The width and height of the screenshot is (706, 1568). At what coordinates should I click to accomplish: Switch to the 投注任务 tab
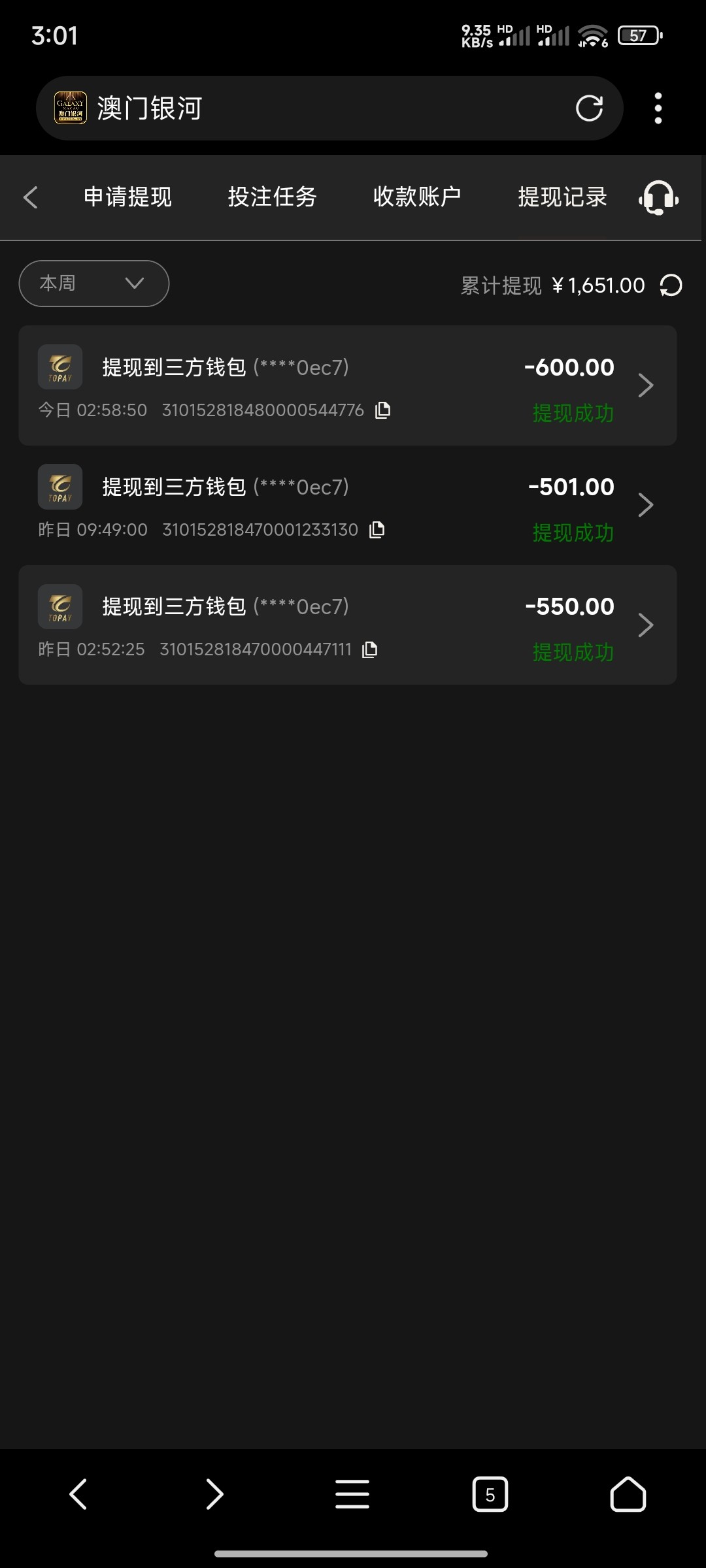tap(272, 197)
